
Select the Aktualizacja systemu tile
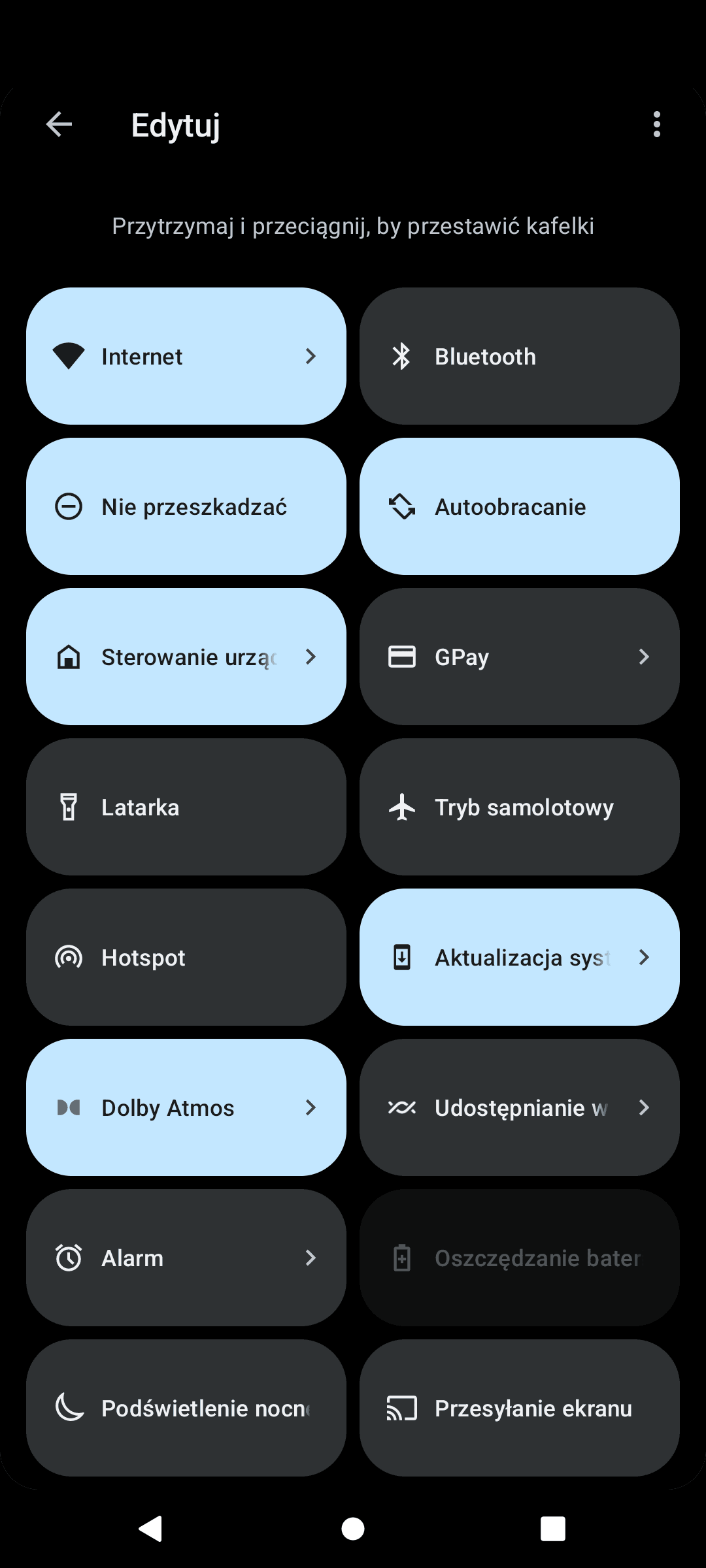(x=520, y=957)
